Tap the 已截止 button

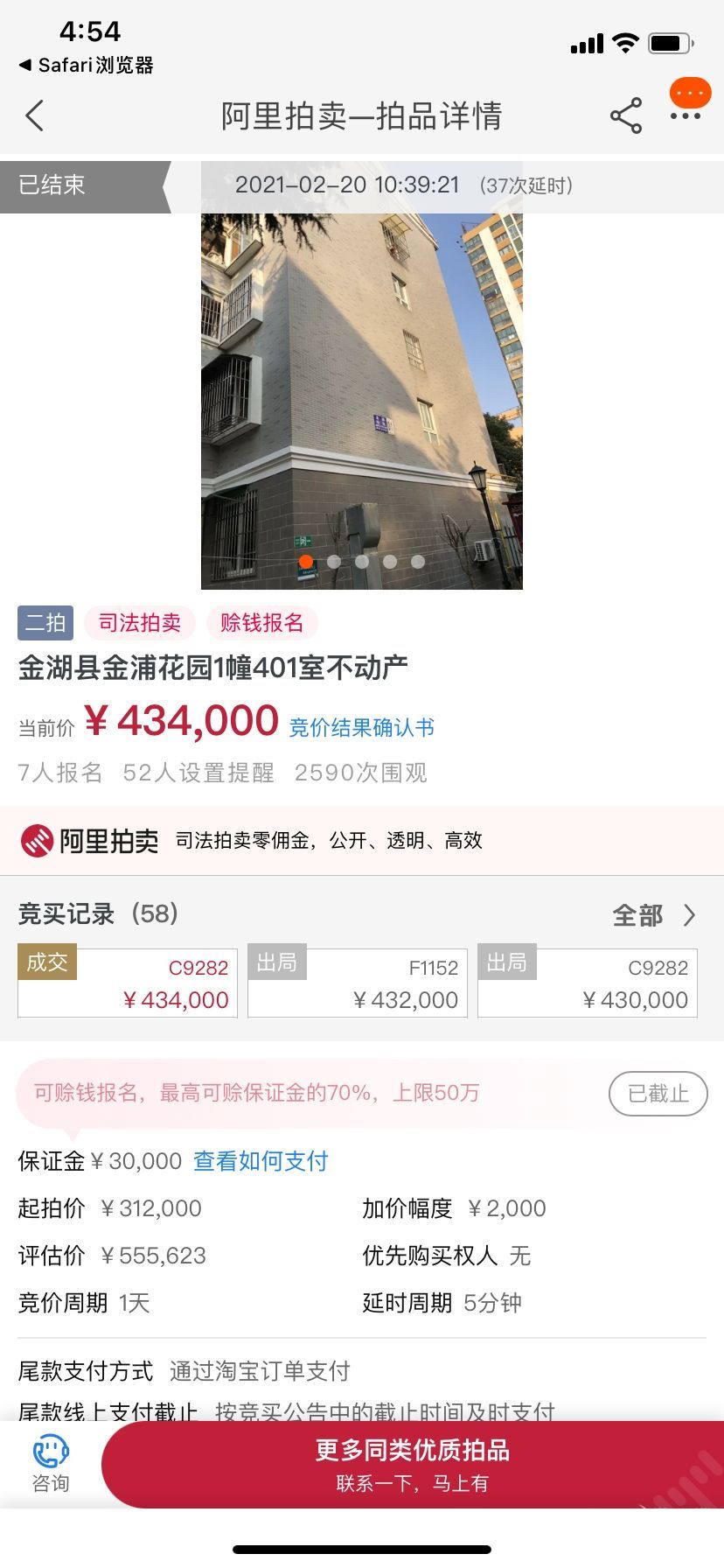[x=658, y=1094]
